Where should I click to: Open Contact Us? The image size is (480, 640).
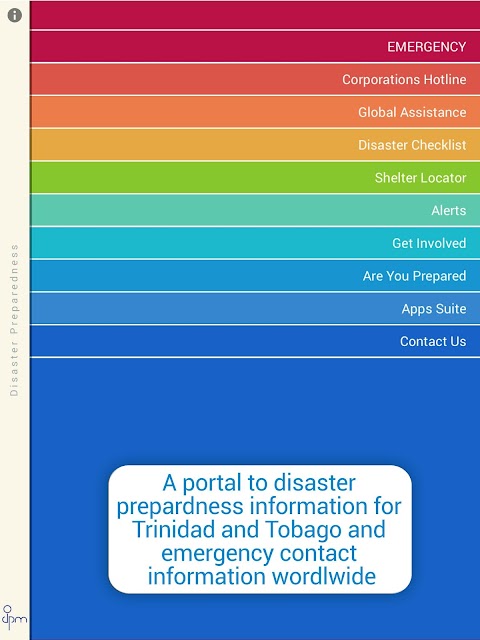coord(255,341)
